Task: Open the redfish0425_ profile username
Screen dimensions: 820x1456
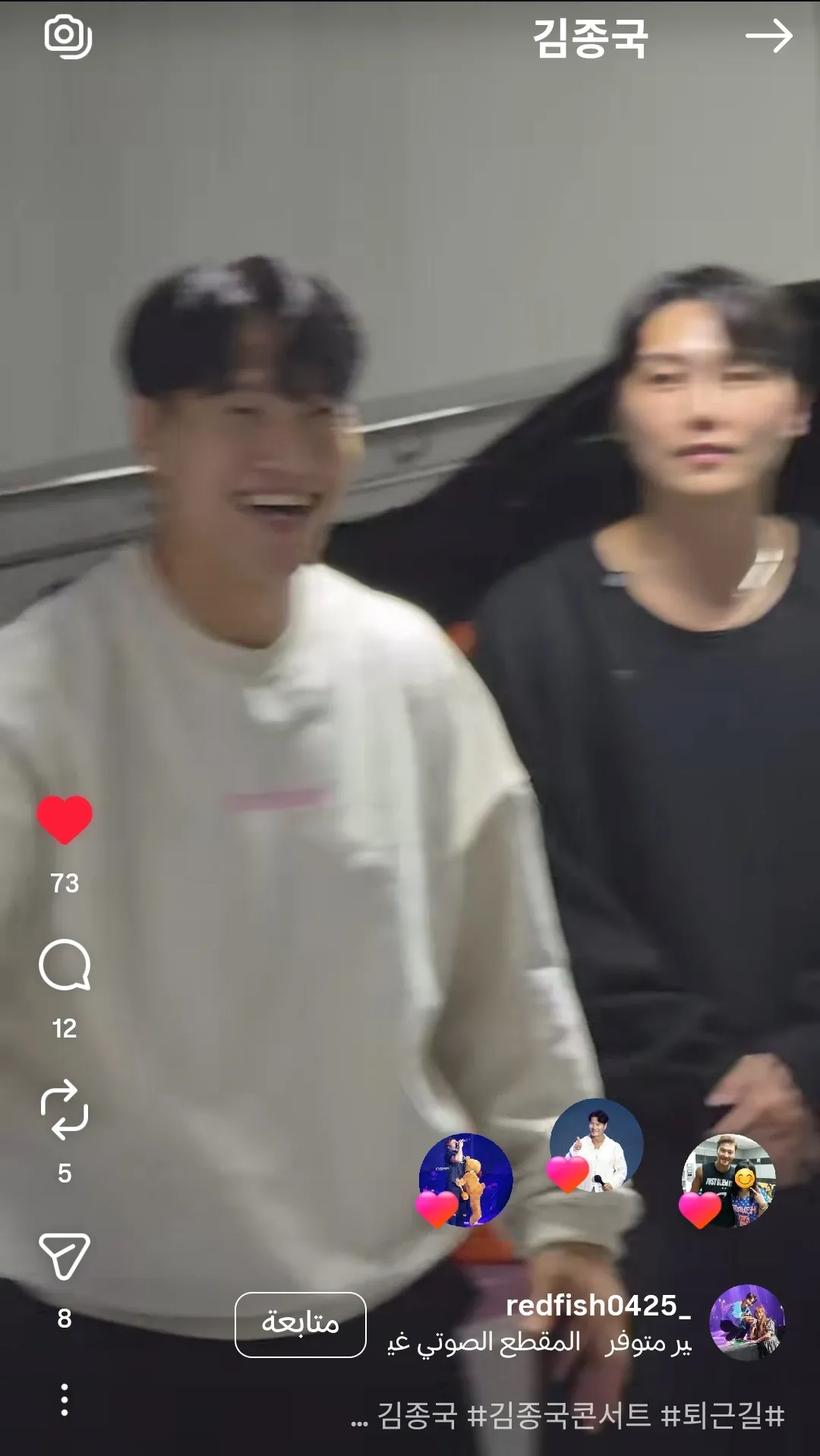Action: [598, 1306]
